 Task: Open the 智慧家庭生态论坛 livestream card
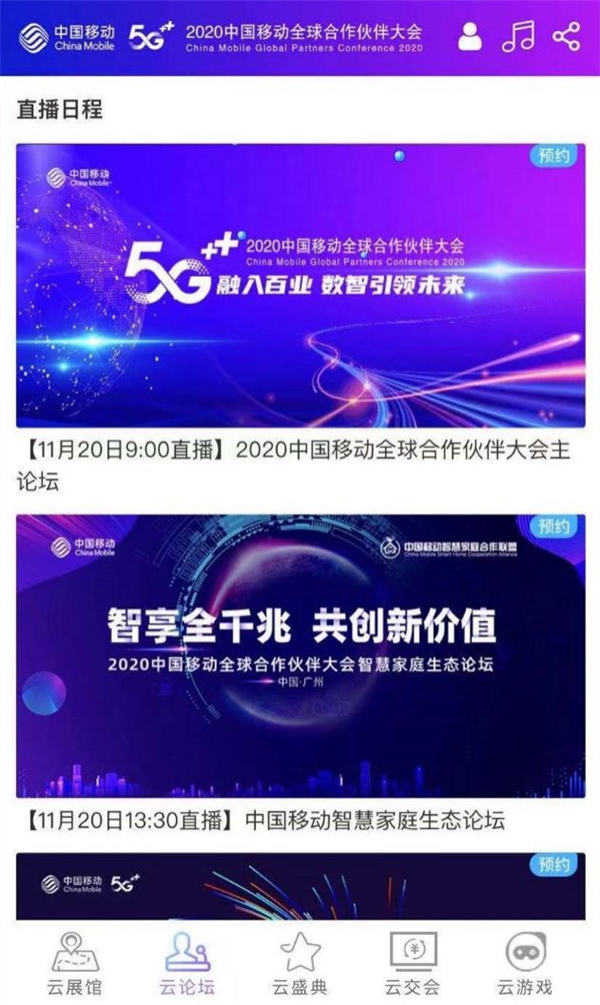pyautogui.click(x=300, y=655)
